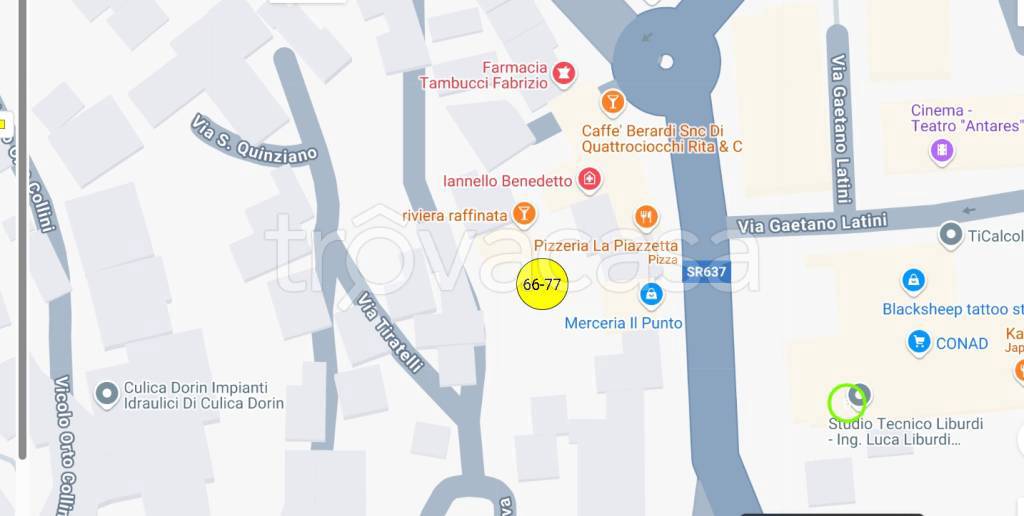
Task: Select Caffe' Berardi bar marker
Action: tap(612, 101)
